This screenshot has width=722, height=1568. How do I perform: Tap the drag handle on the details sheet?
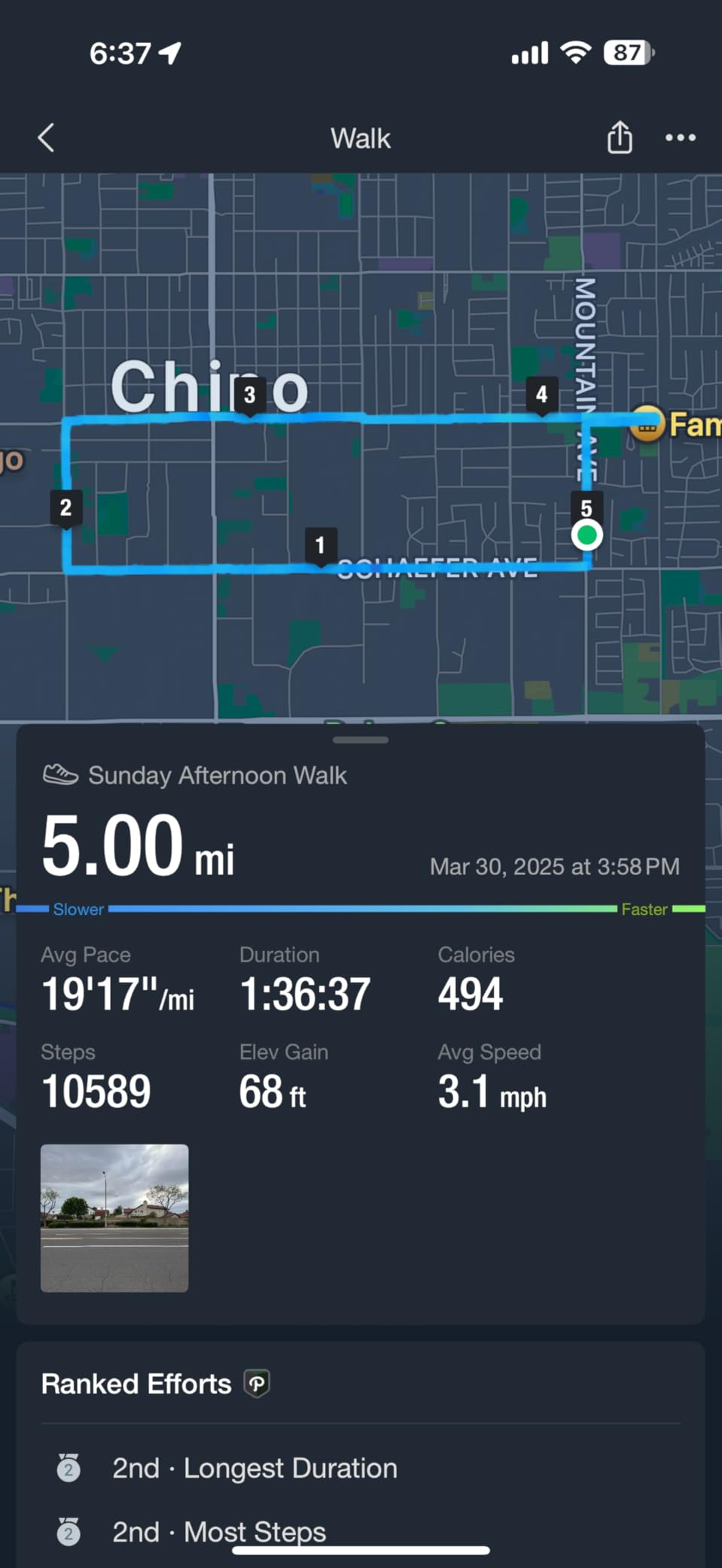(x=361, y=740)
